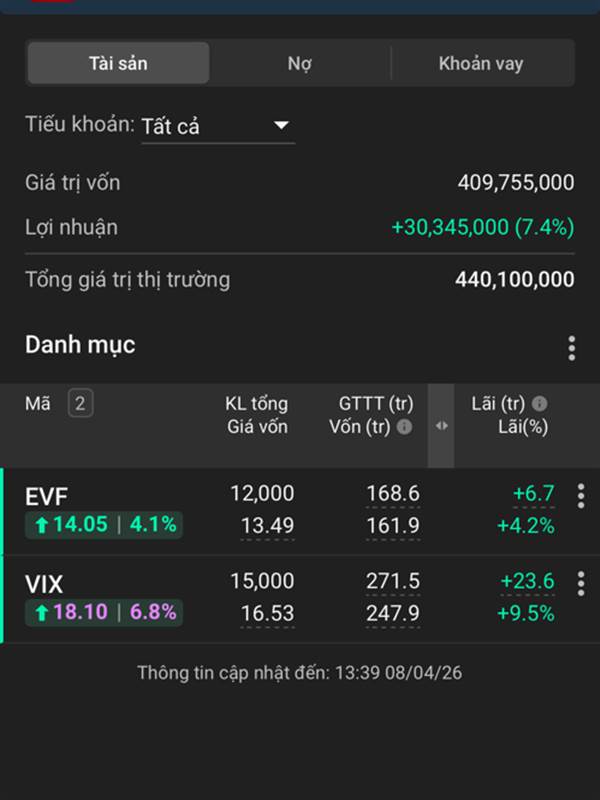Sort by the Mã column header

point(38,404)
